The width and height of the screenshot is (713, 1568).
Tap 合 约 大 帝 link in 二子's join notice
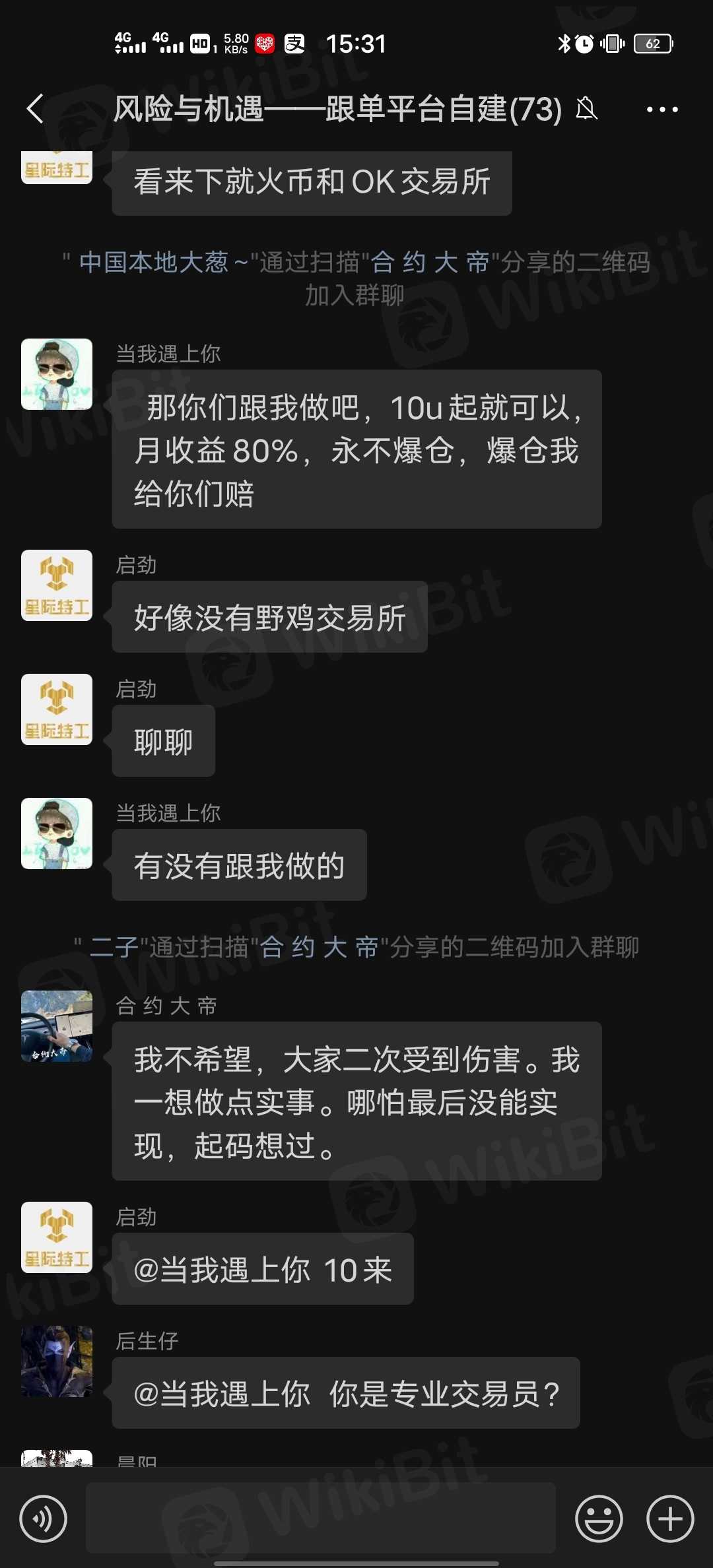tap(319, 948)
